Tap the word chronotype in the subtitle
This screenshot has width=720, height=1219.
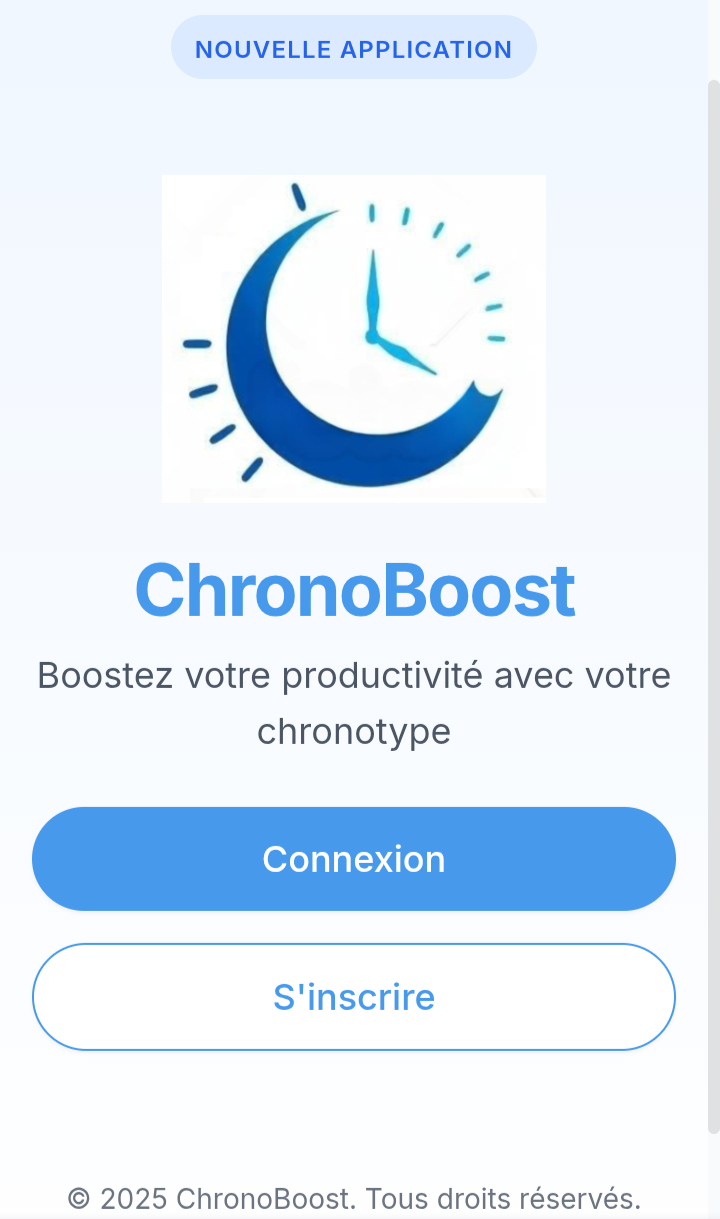pyautogui.click(x=353, y=731)
